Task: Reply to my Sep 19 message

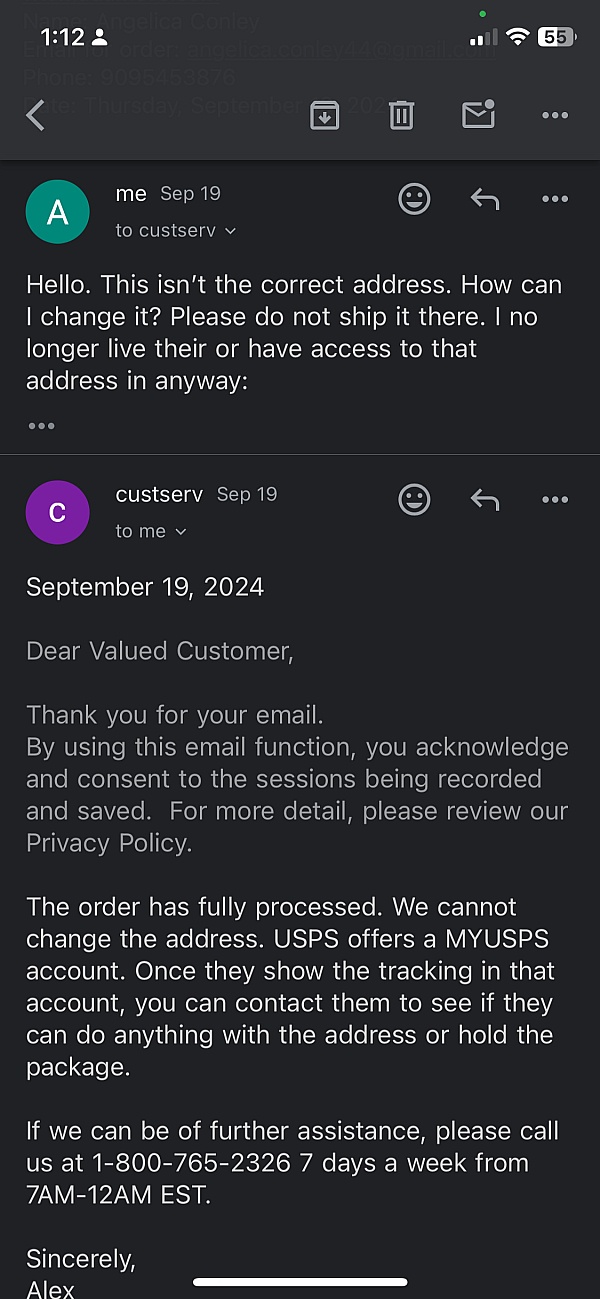Action: pos(485,199)
